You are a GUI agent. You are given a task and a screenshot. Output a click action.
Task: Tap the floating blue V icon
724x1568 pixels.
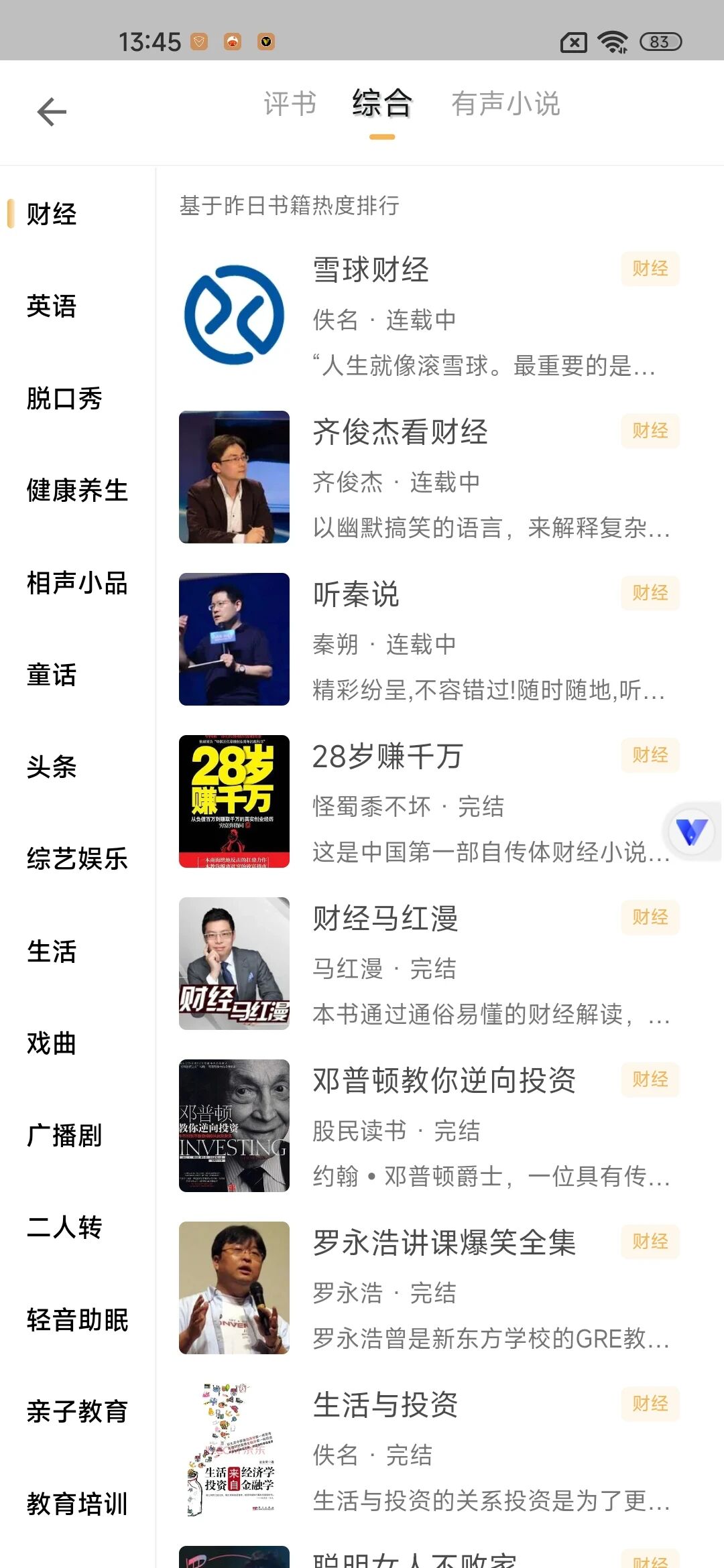692,832
